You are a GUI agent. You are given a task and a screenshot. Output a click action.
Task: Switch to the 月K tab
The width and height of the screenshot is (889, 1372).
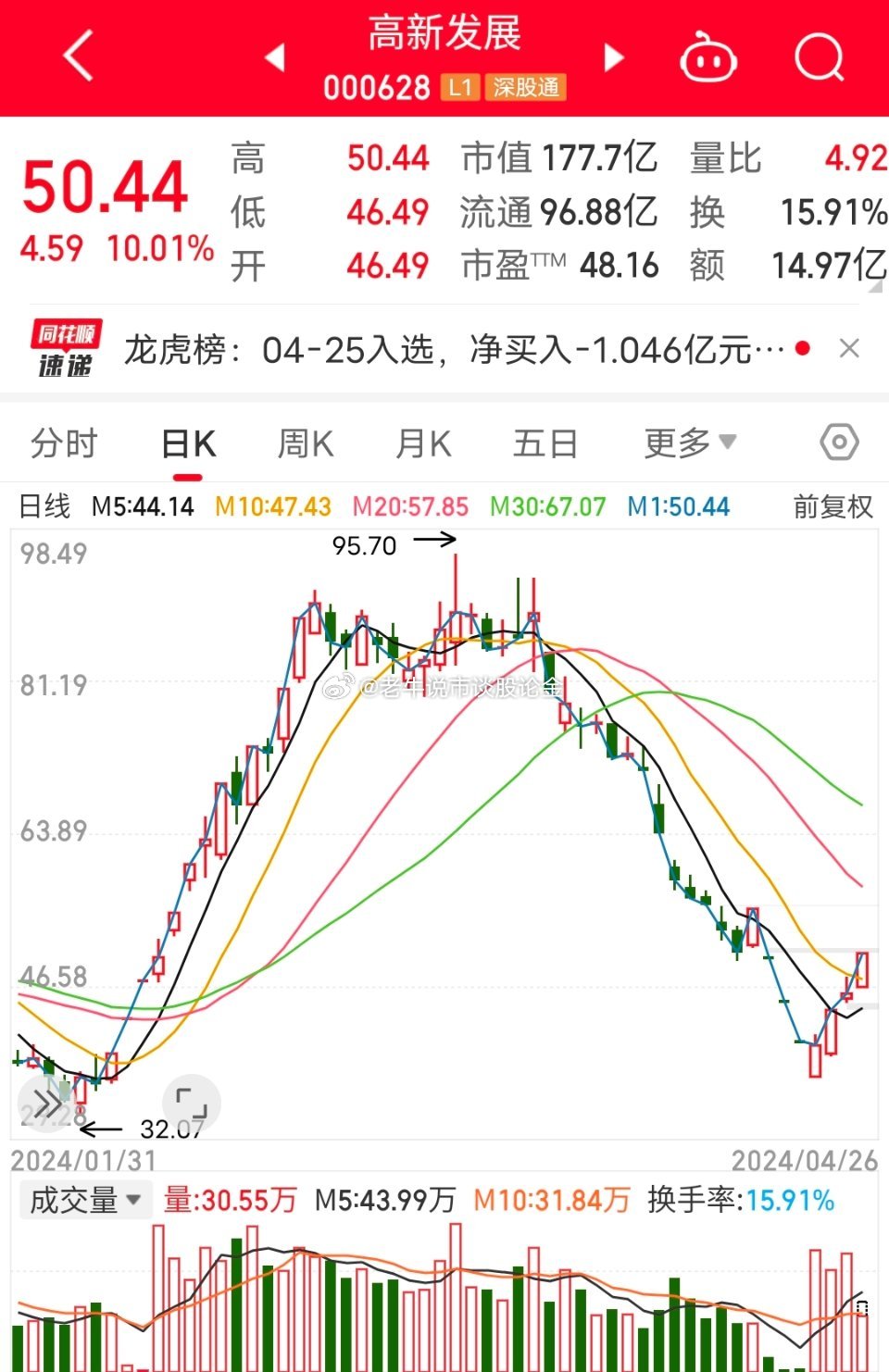click(x=422, y=443)
